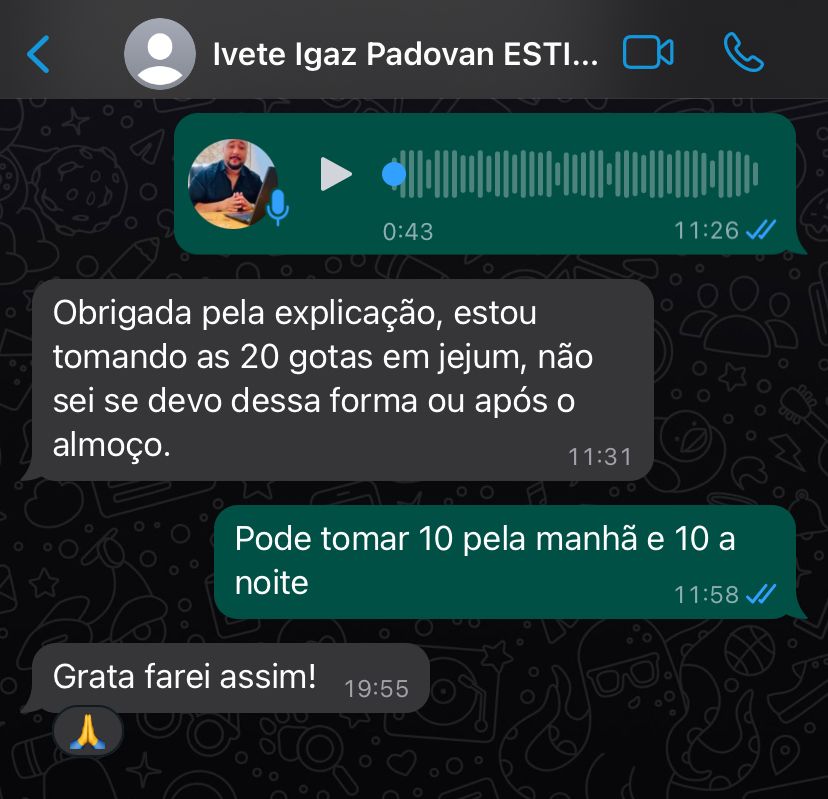Start a voice call with Ivete

(742, 53)
